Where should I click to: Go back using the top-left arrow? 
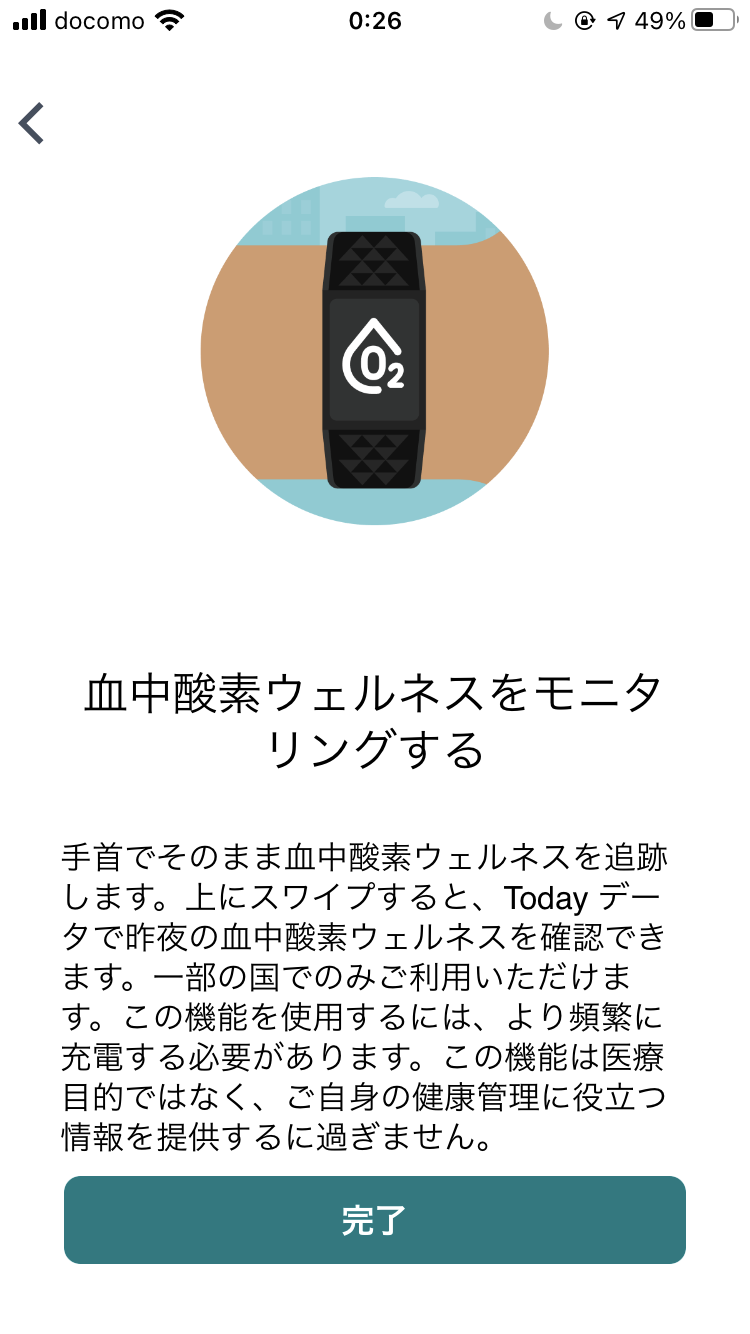click(32, 123)
